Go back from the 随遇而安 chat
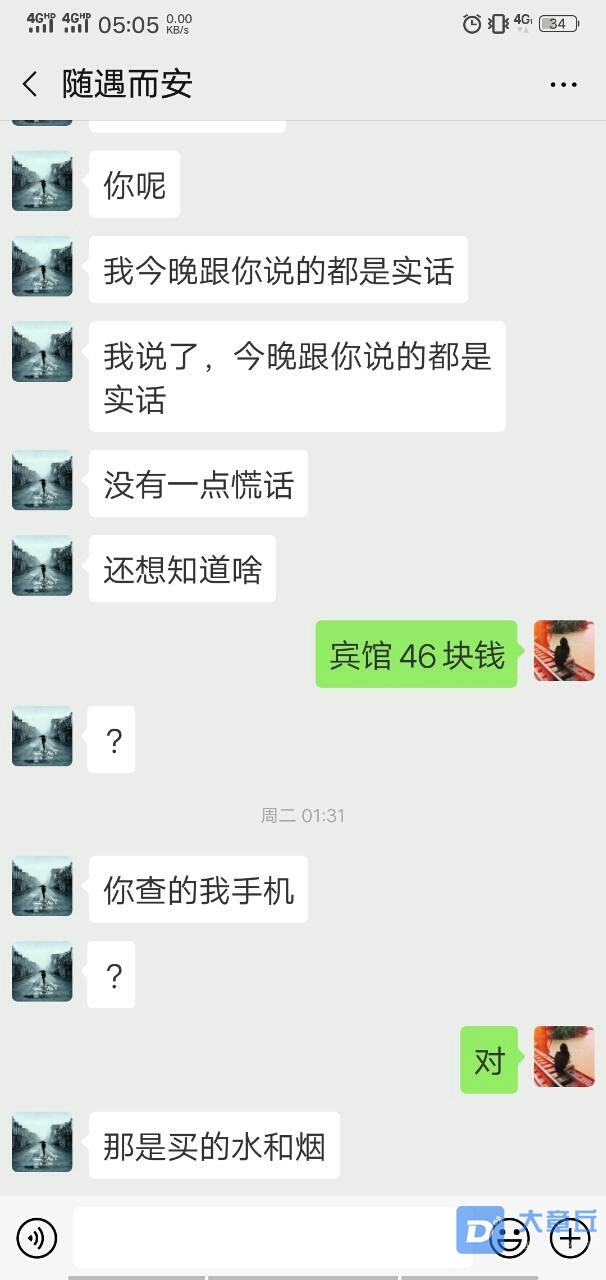Viewport: 606px width, 1280px height. pos(30,84)
